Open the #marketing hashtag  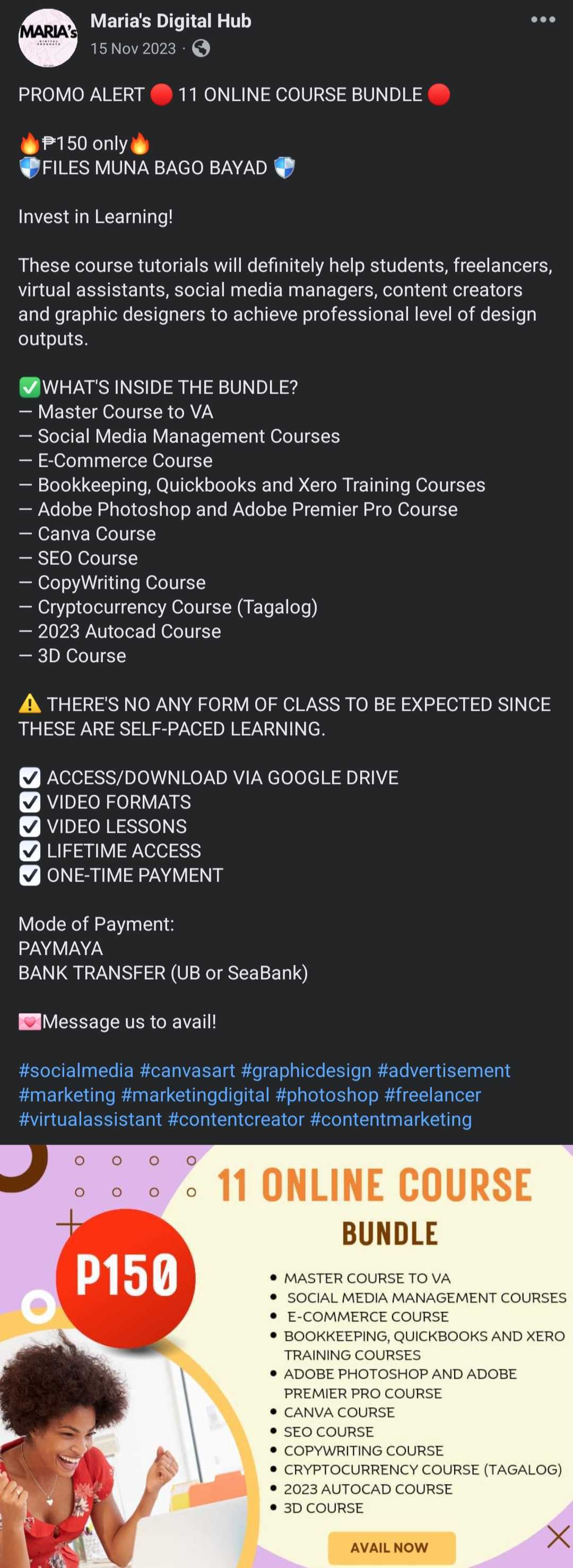click(66, 1094)
